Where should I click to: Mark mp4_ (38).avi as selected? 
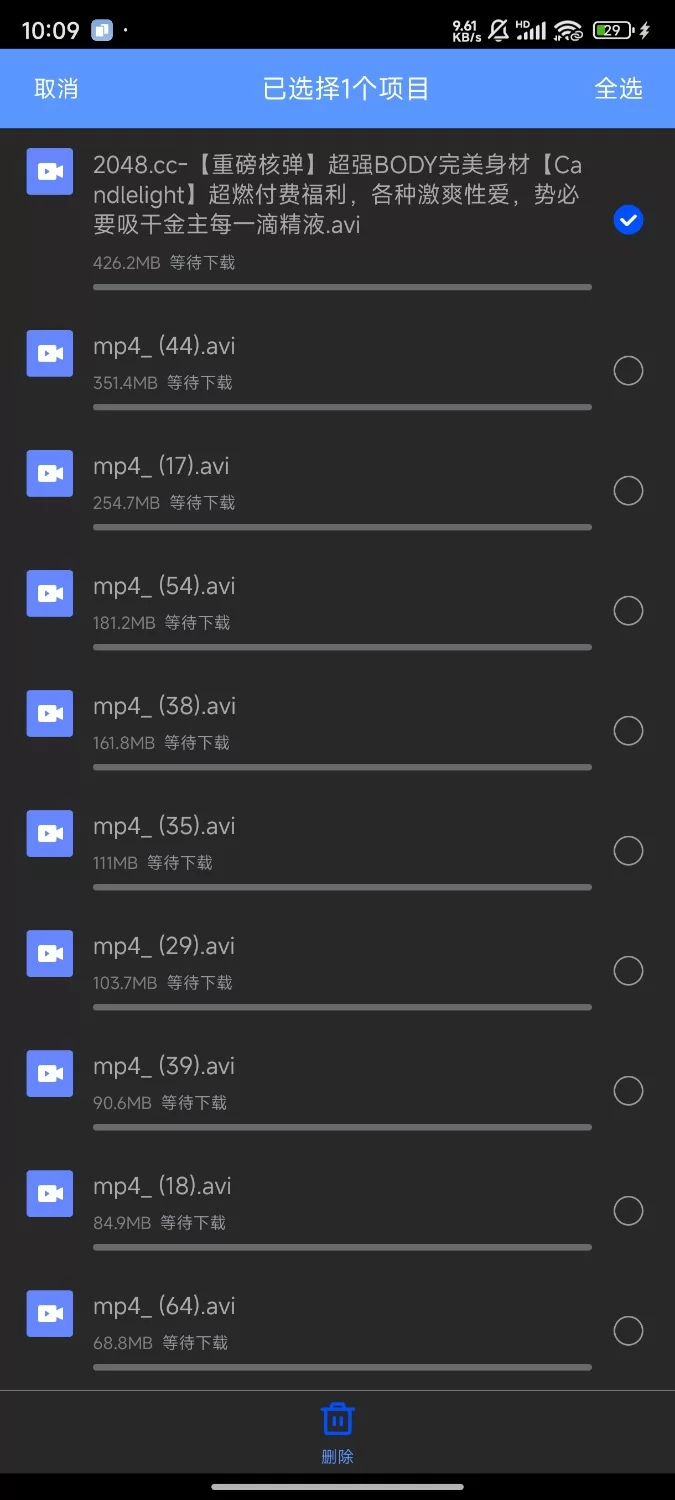coord(628,731)
